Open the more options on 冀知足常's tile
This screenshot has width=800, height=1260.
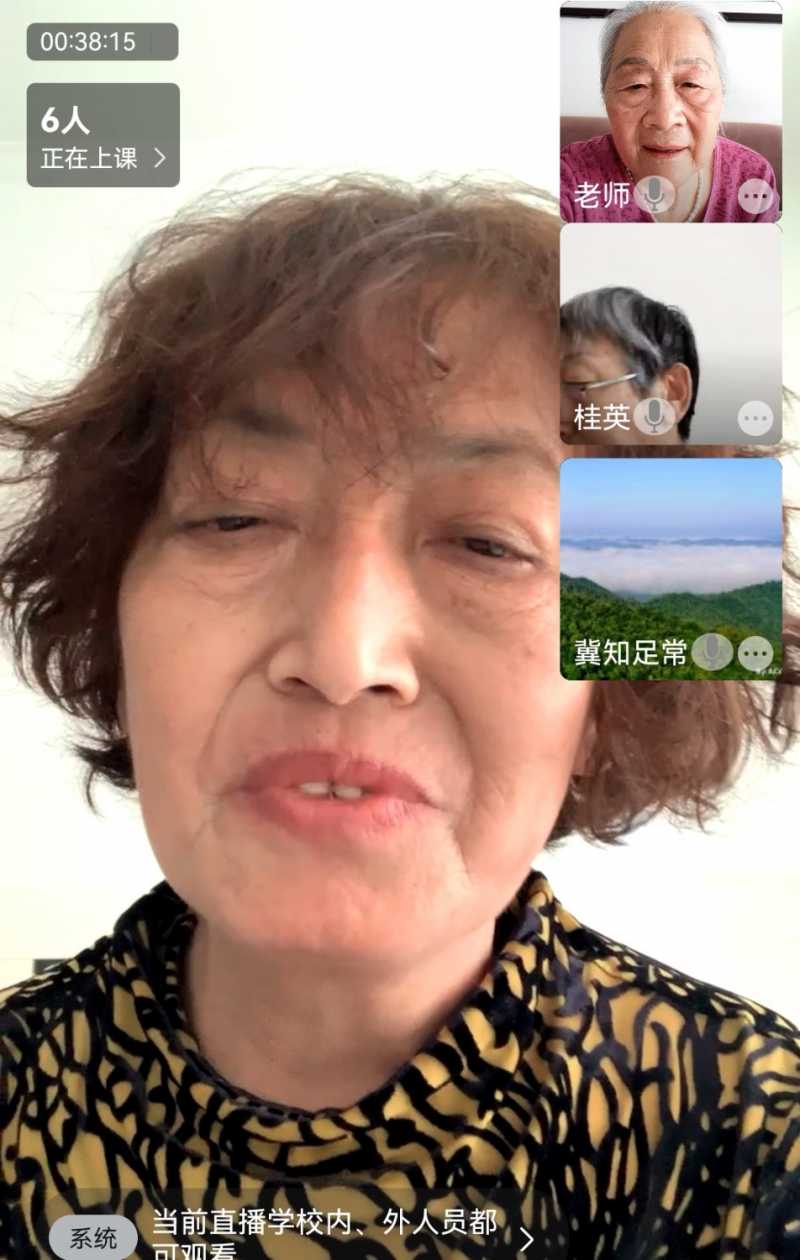pos(756,654)
